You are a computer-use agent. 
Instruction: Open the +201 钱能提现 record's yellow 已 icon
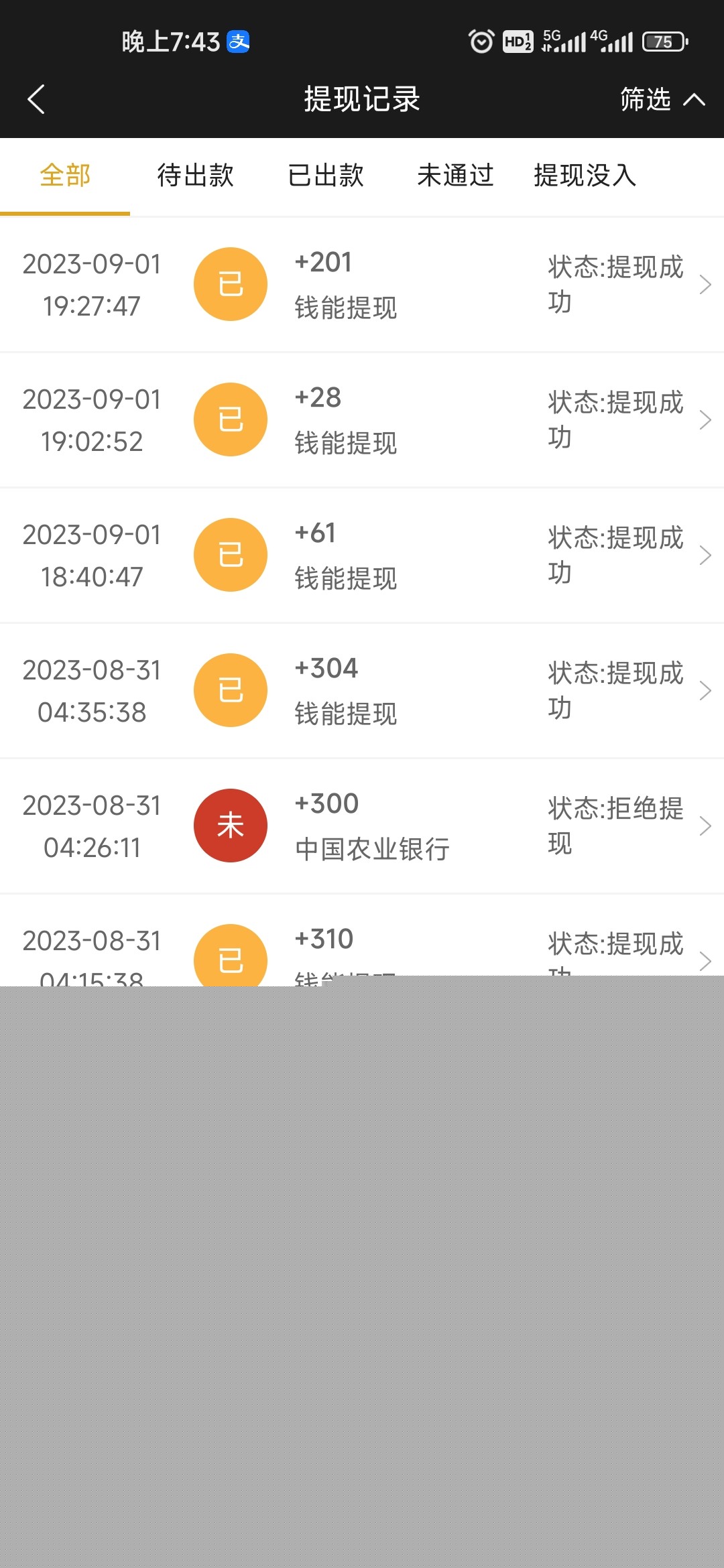pos(230,283)
